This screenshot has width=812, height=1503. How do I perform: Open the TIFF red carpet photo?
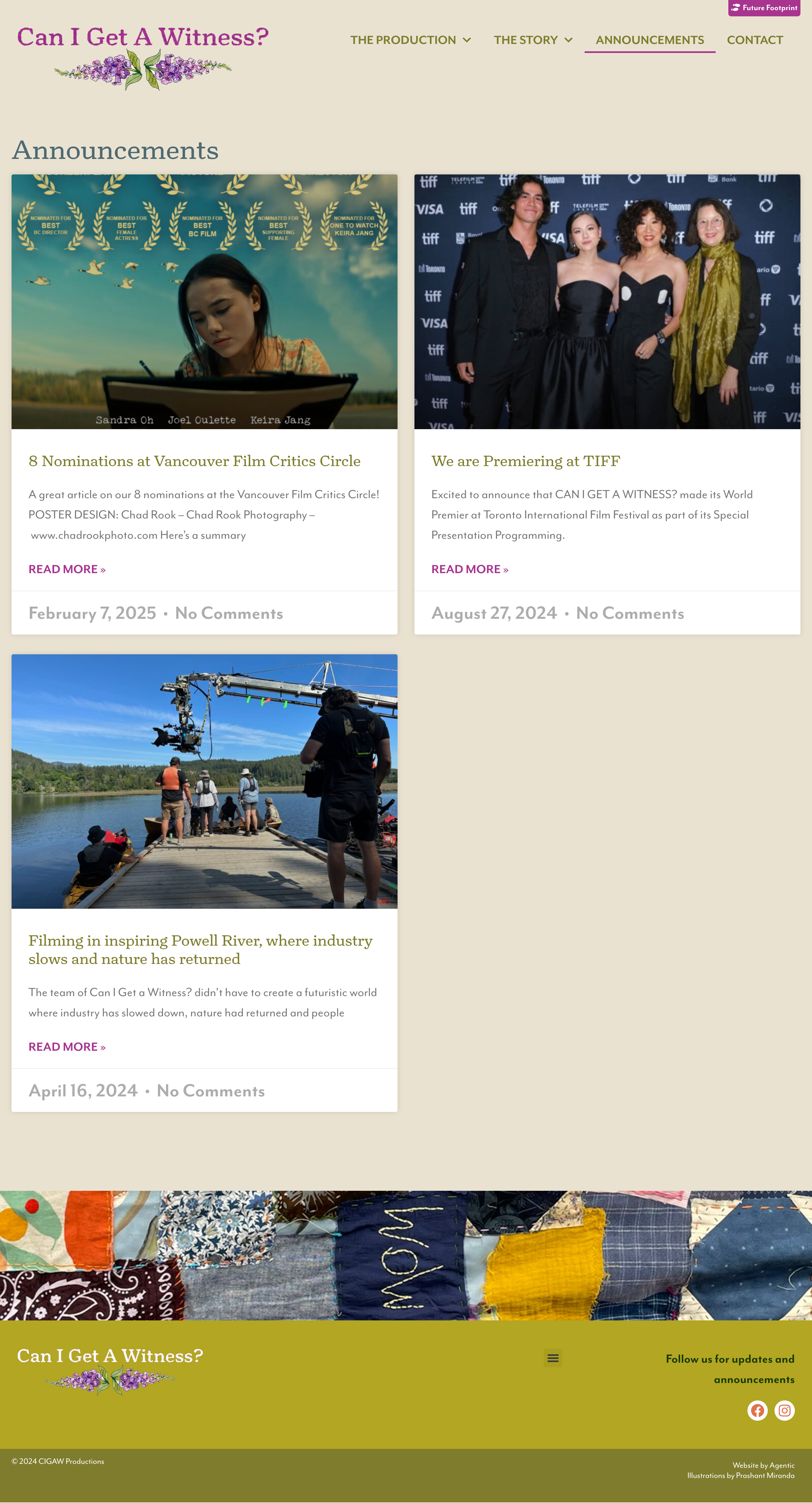(607, 302)
